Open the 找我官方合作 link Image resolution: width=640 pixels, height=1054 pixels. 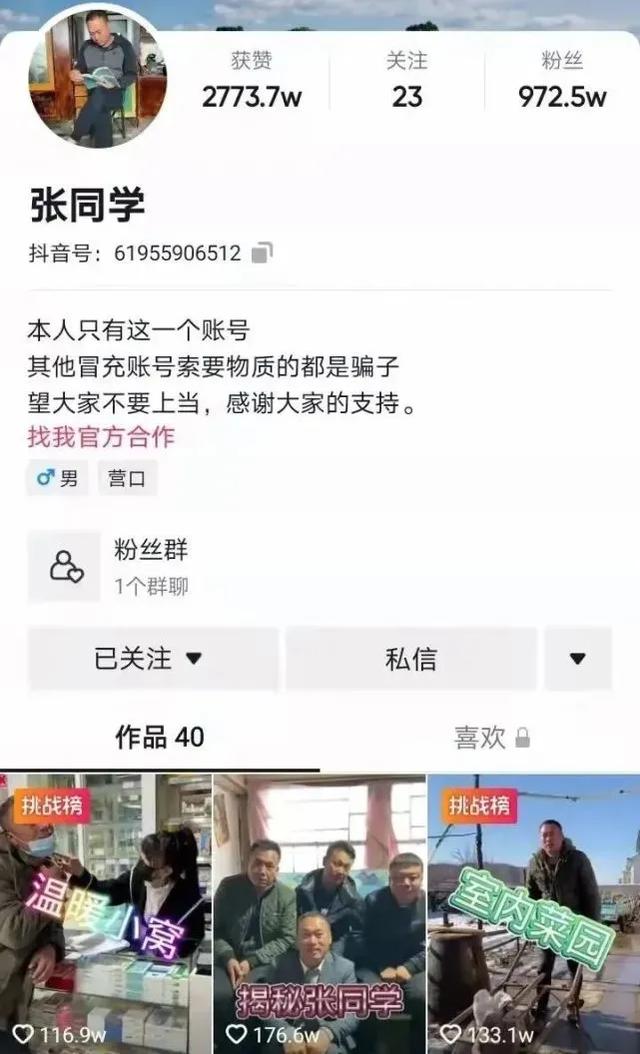pyautogui.click(x=101, y=436)
